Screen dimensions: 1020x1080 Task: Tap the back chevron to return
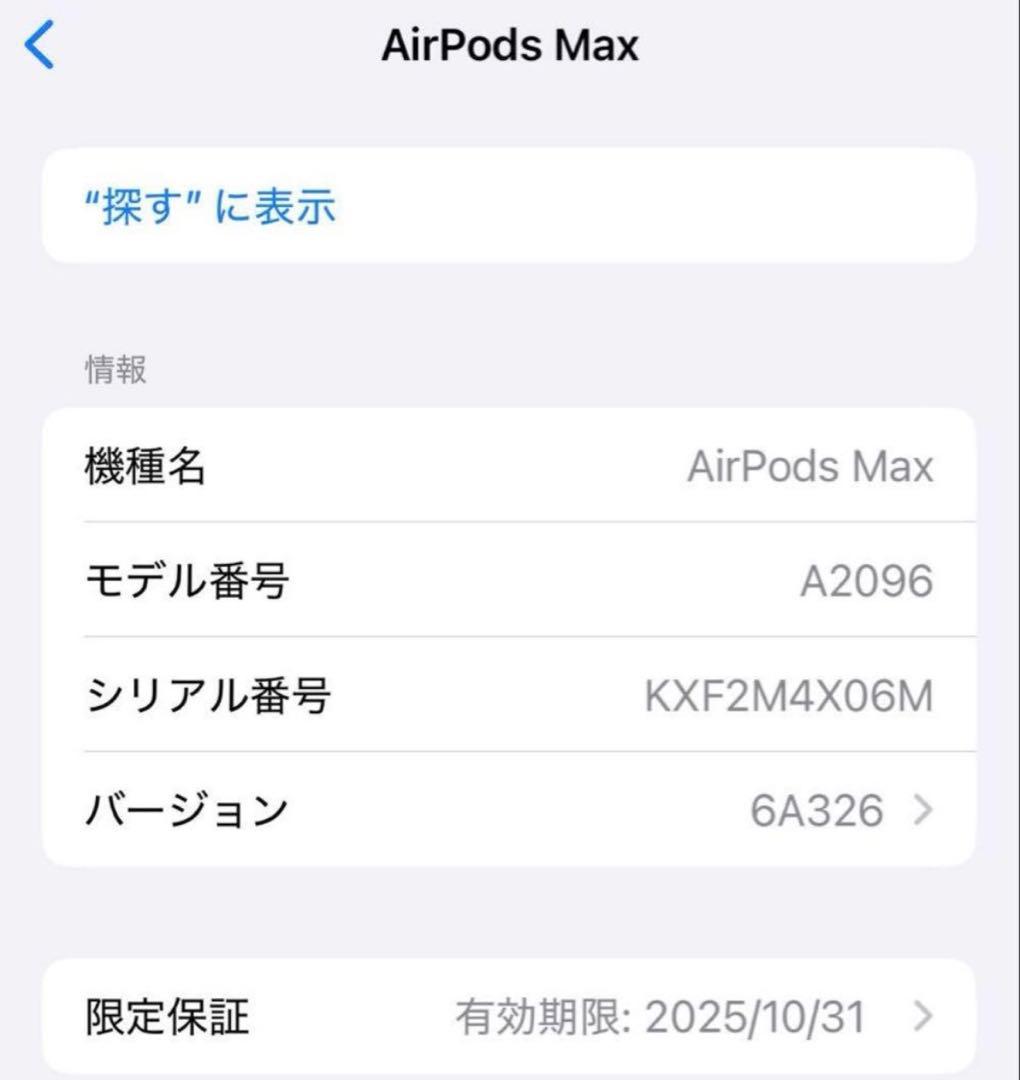(x=38, y=45)
